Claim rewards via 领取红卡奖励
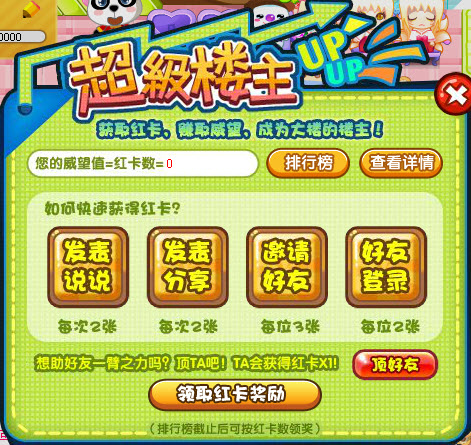471x445 pixels. coord(235,395)
